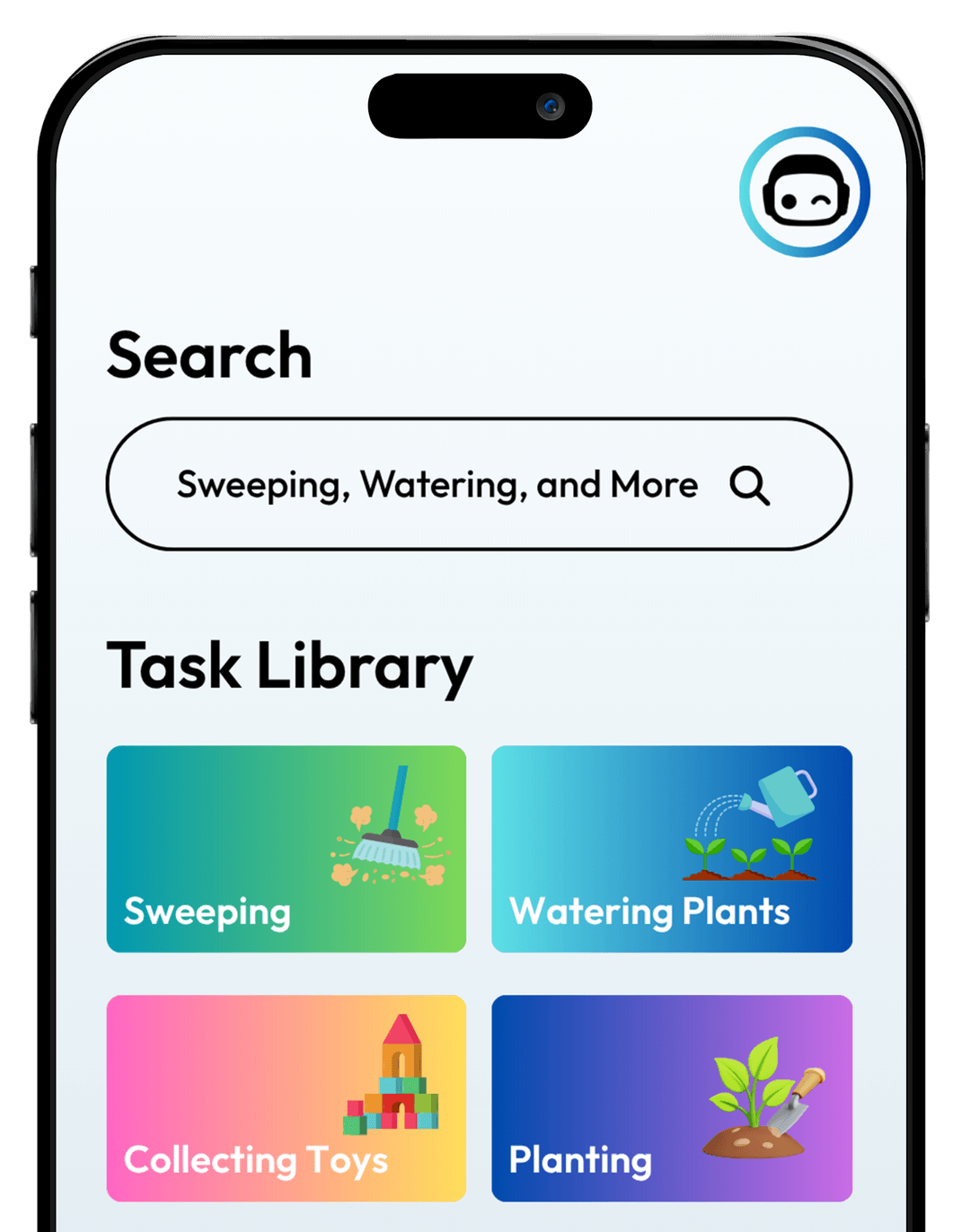Select the Collecting Toys task card
970x1232 pixels.
coord(286,1097)
